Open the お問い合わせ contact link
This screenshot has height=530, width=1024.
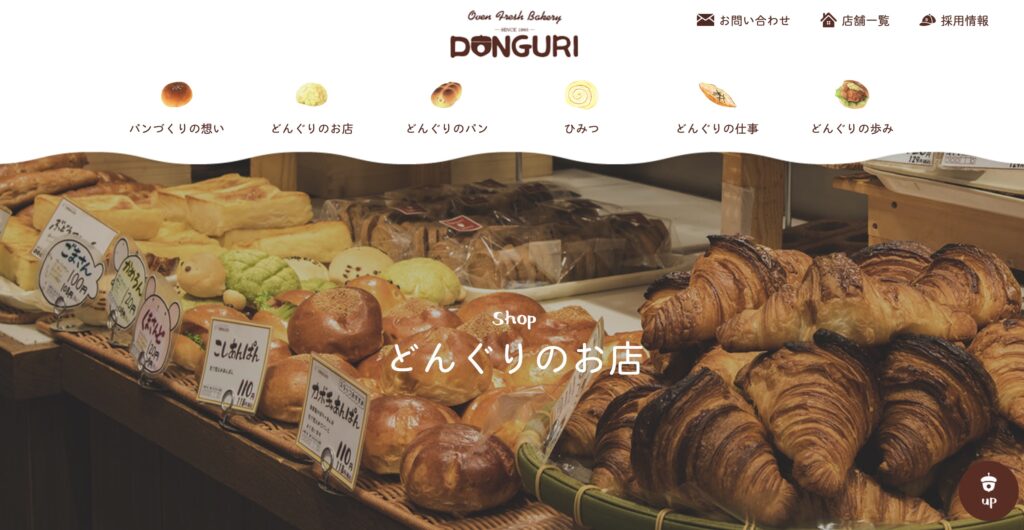click(743, 20)
